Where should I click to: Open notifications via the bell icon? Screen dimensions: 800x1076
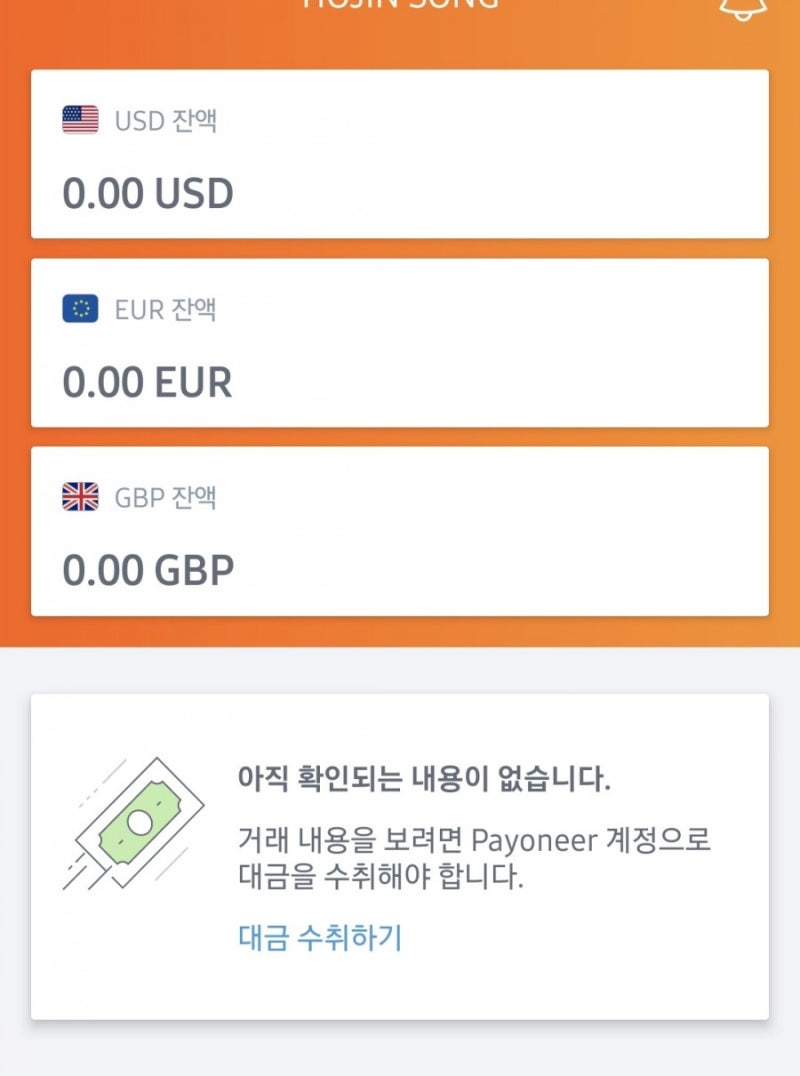point(742,8)
